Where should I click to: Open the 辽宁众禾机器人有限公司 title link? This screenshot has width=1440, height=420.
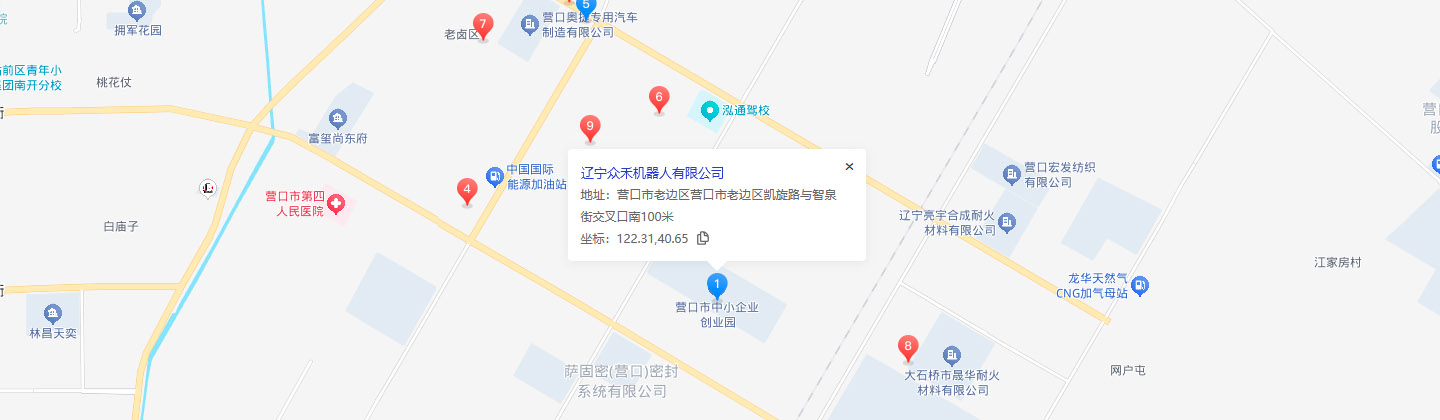coord(652,173)
